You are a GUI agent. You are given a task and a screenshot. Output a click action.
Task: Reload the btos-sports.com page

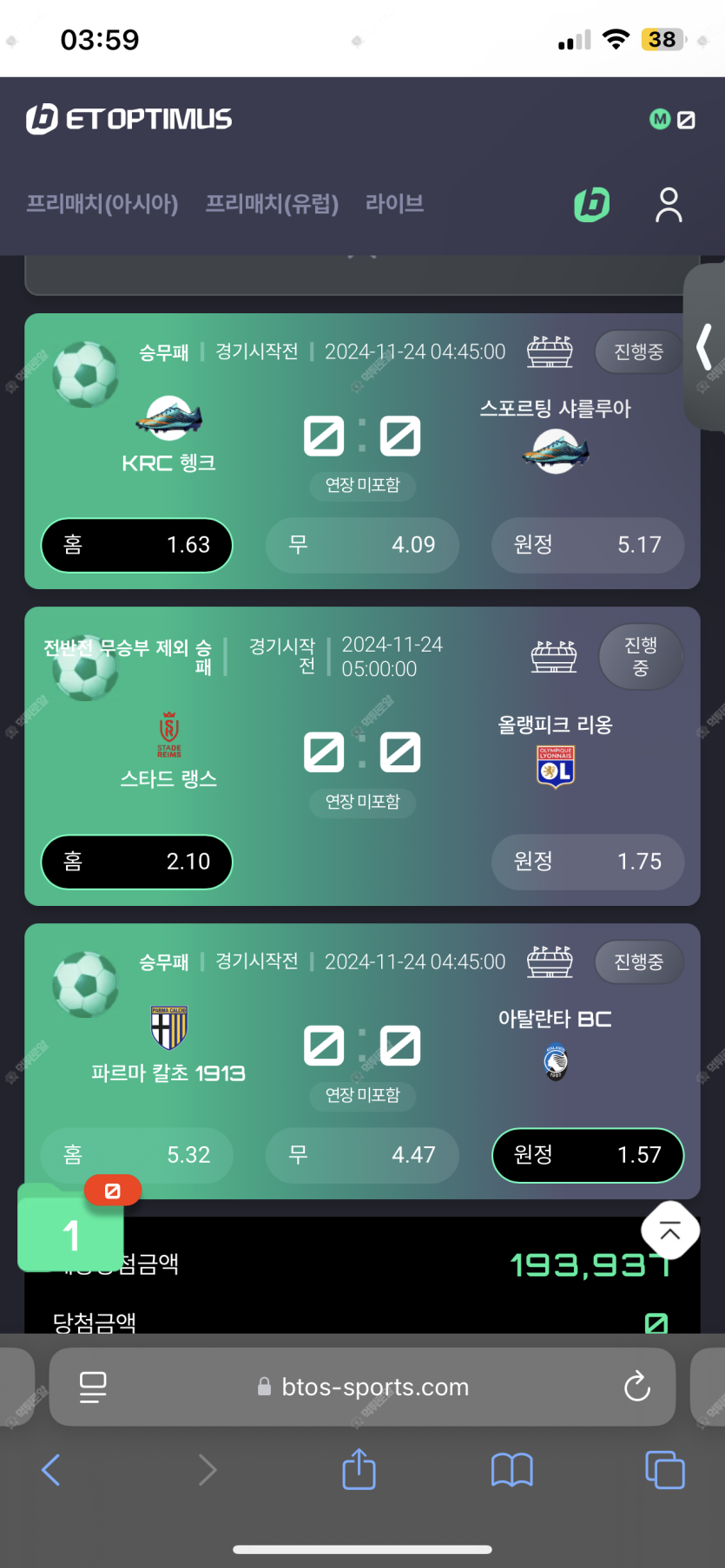(636, 1387)
